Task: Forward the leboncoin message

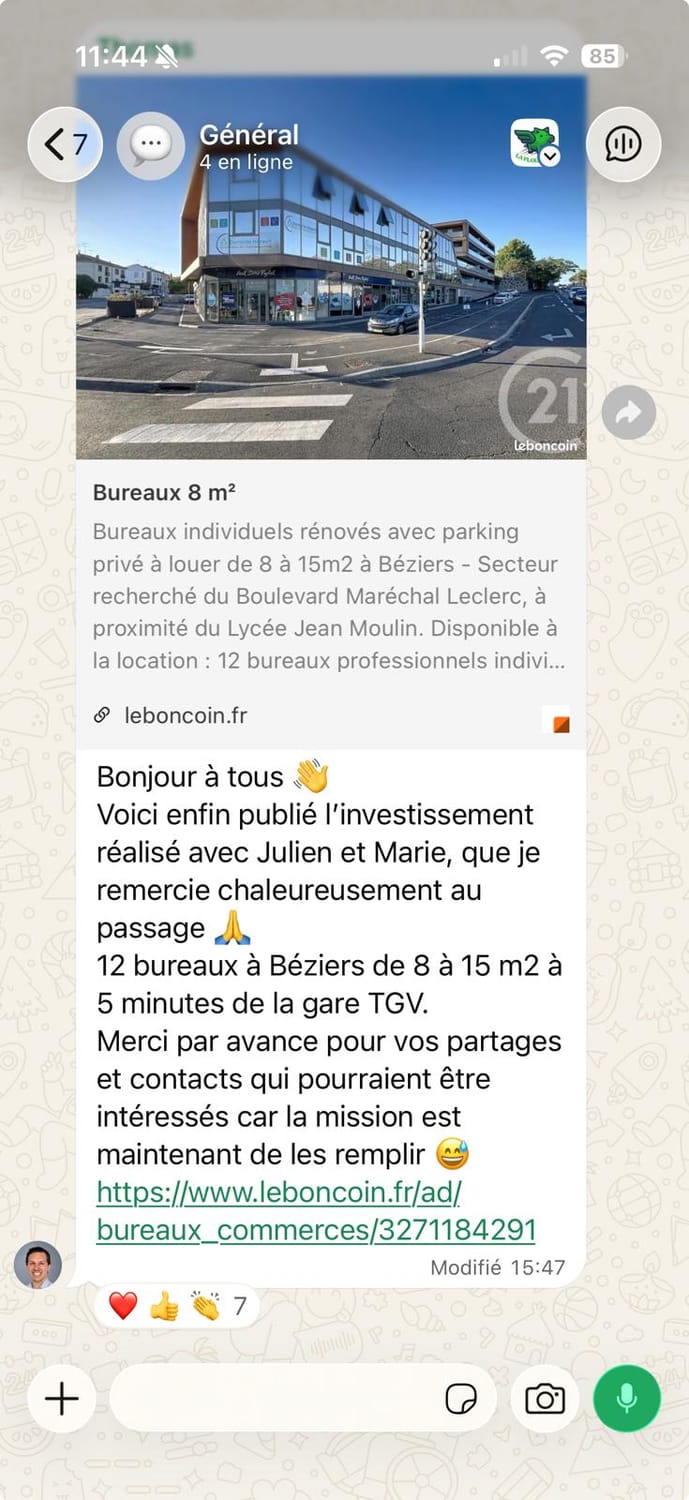Action: click(629, 413)
